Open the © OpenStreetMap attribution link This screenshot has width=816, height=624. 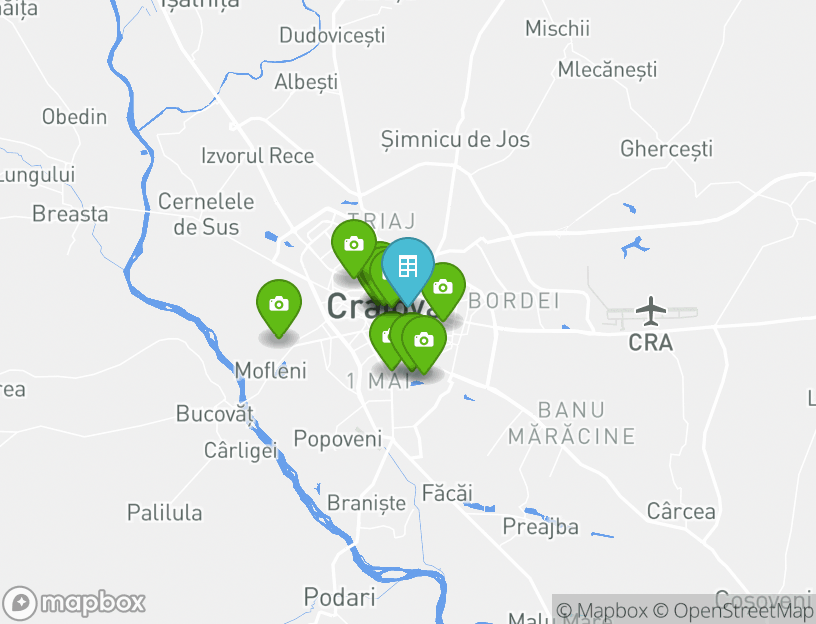click(x=733, y=610)
